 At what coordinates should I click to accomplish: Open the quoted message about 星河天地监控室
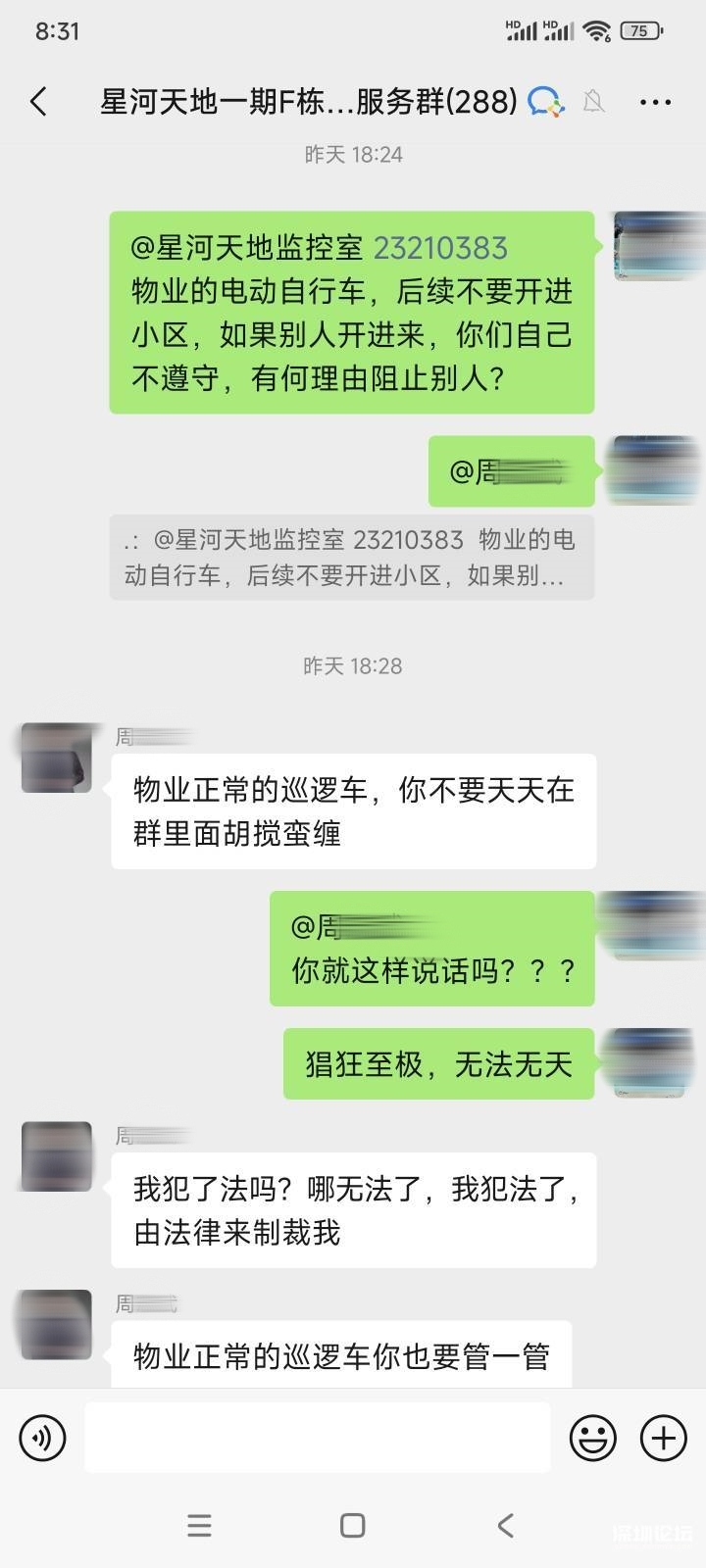coord(351,557)
